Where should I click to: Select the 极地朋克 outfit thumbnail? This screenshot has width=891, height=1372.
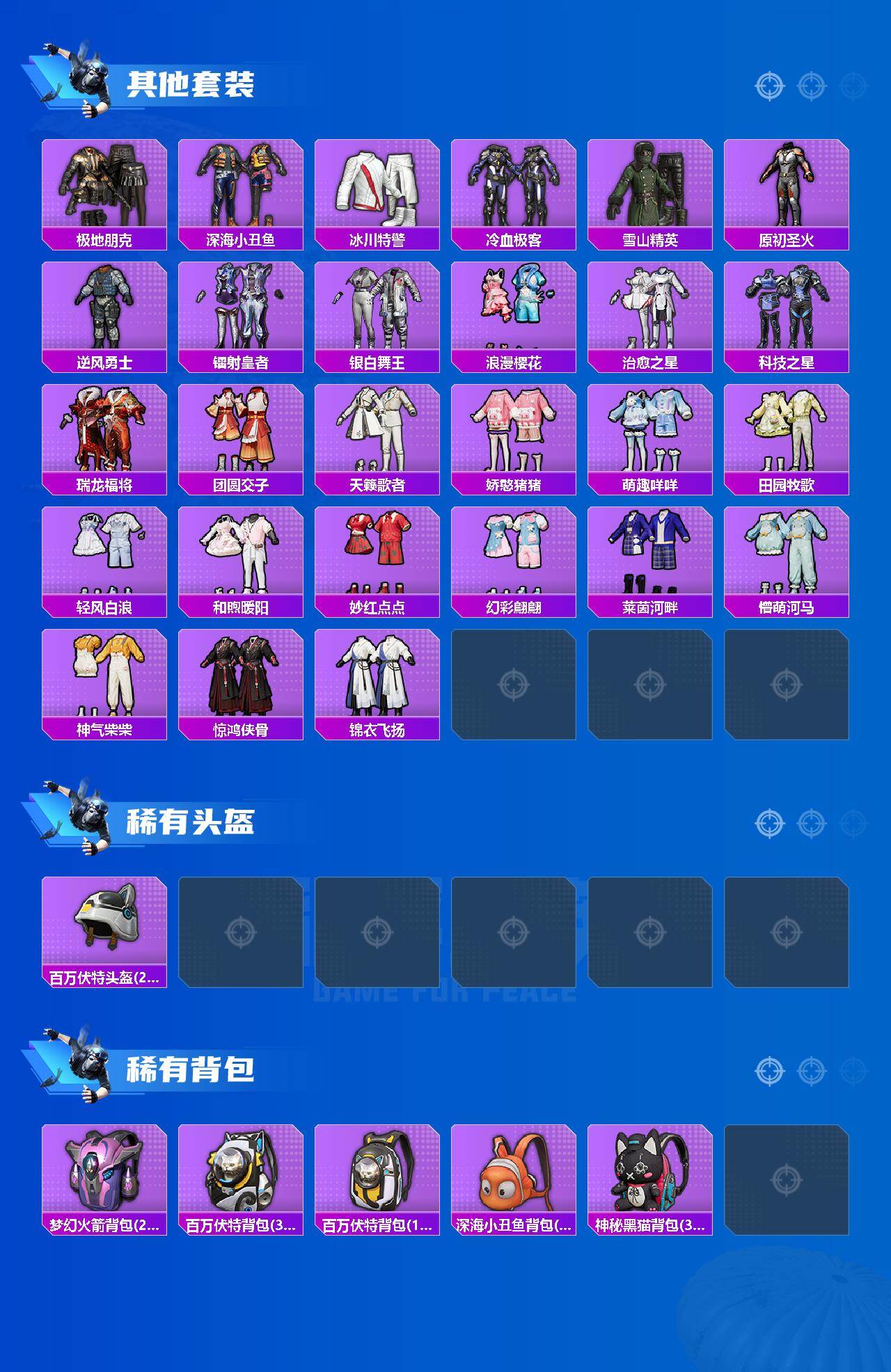coord(103,184)
